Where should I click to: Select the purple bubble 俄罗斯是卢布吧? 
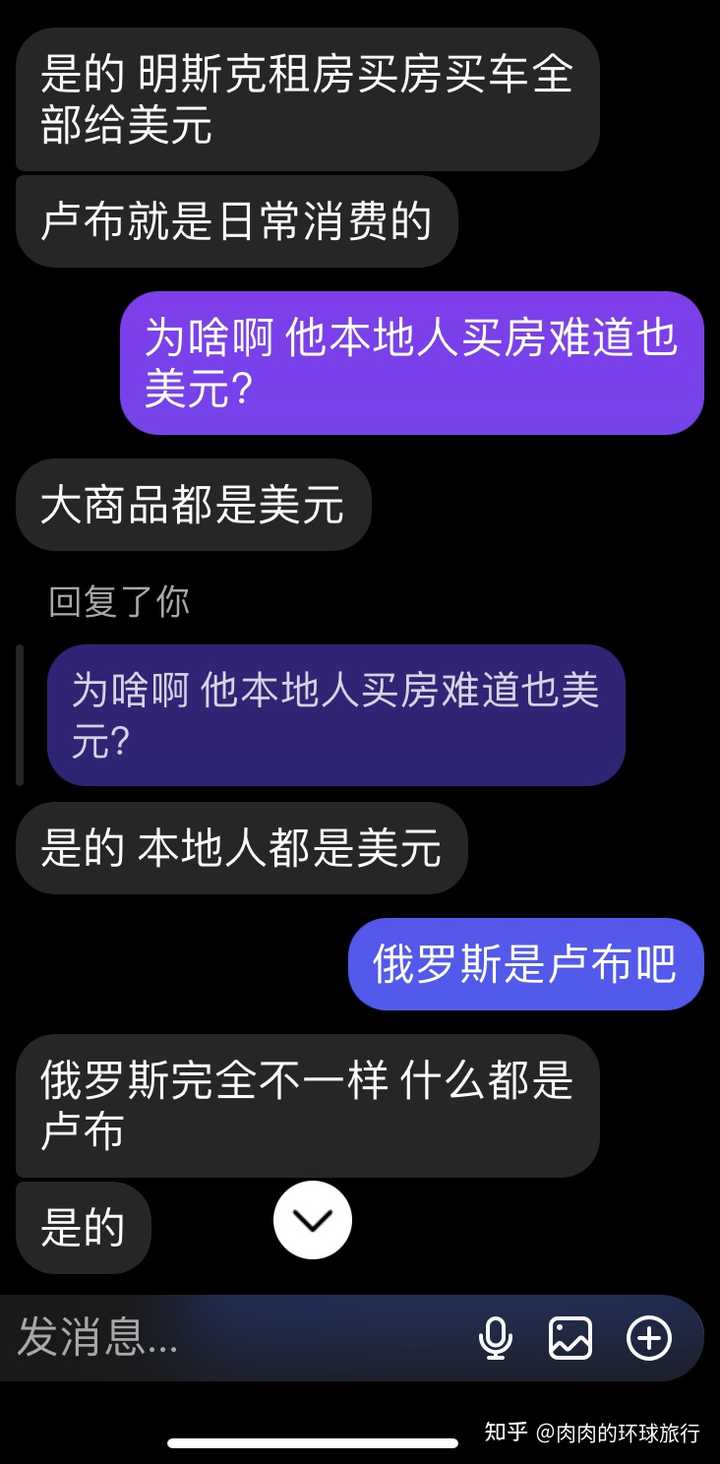[x=526, y=965]
